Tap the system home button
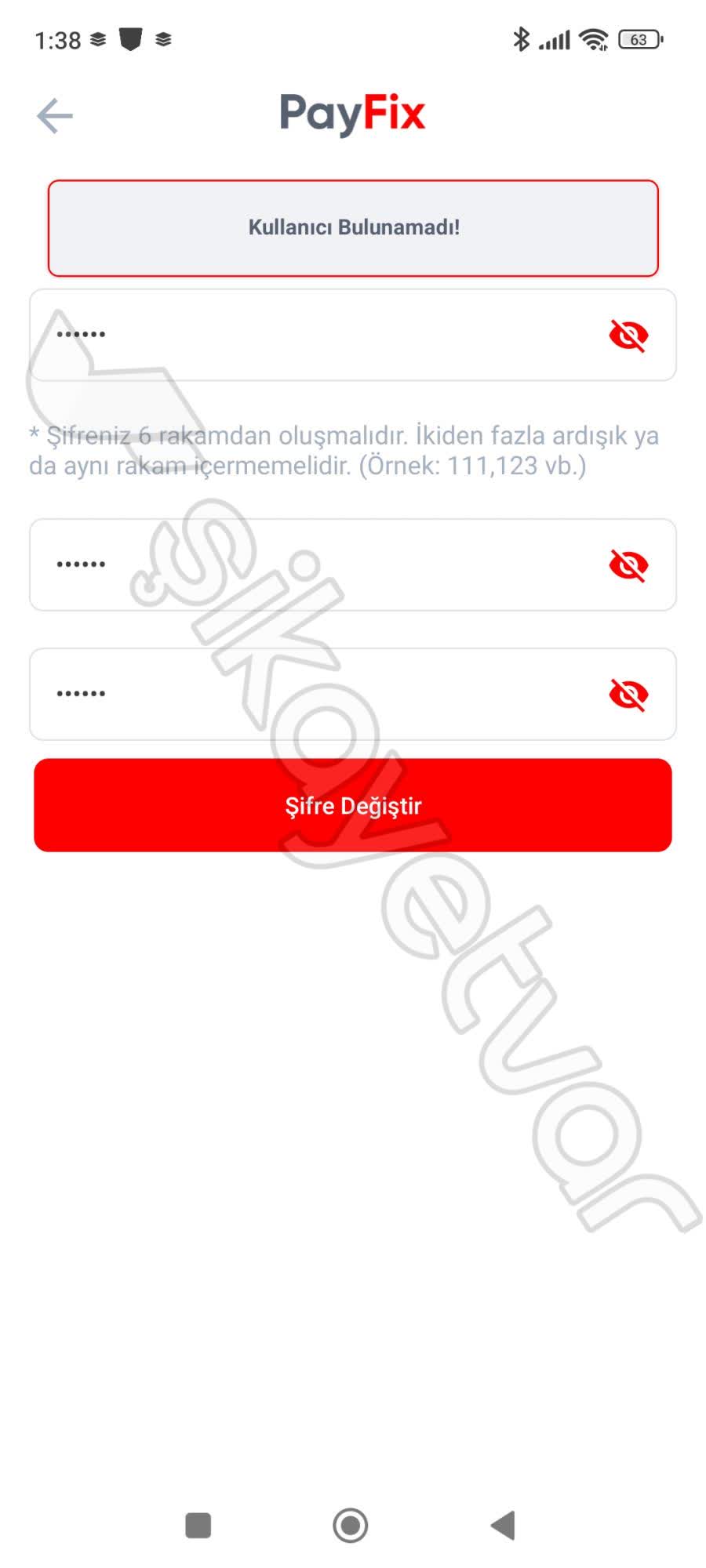Image resolution: width=706 pixels, height=1568 pixels. pos(351,1526)
